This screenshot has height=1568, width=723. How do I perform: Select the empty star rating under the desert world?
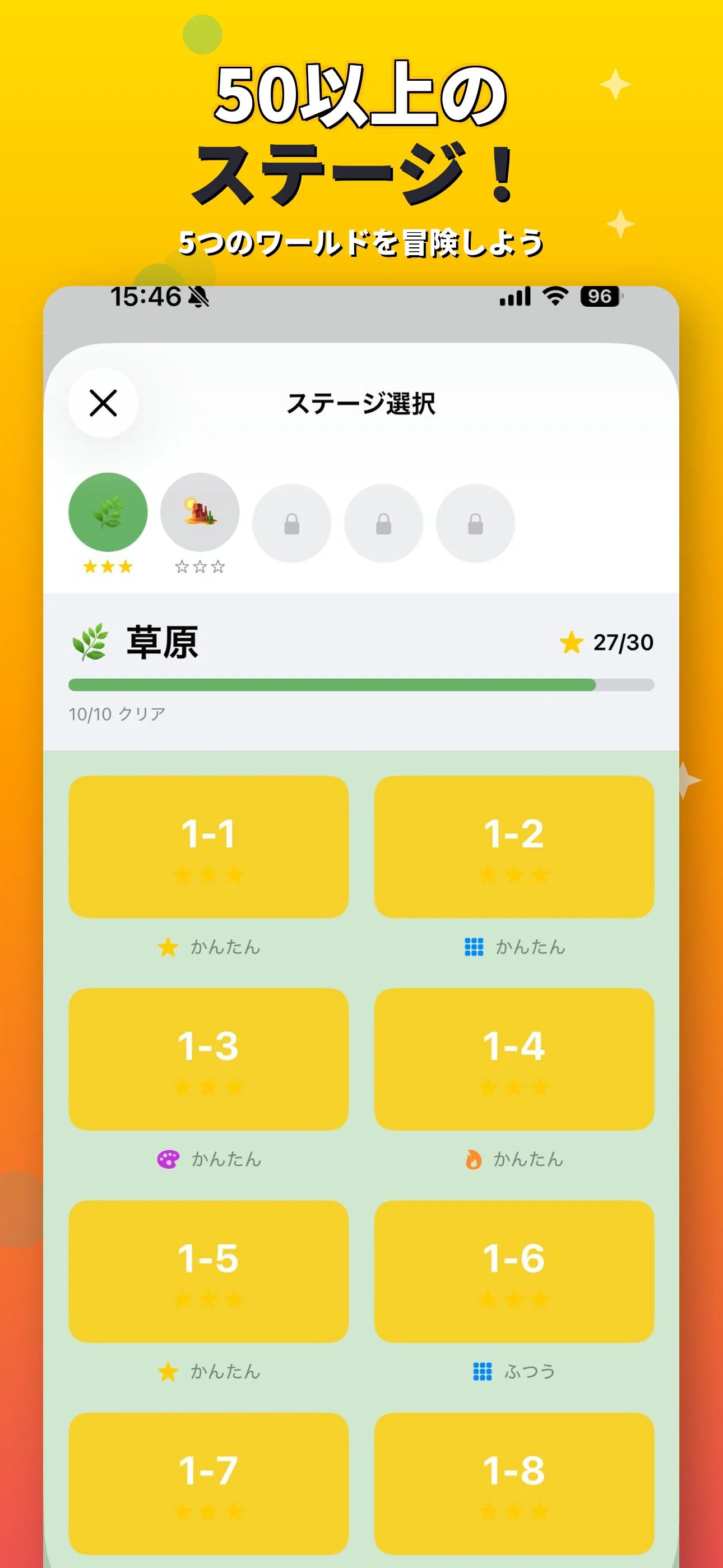pos(200,566)
